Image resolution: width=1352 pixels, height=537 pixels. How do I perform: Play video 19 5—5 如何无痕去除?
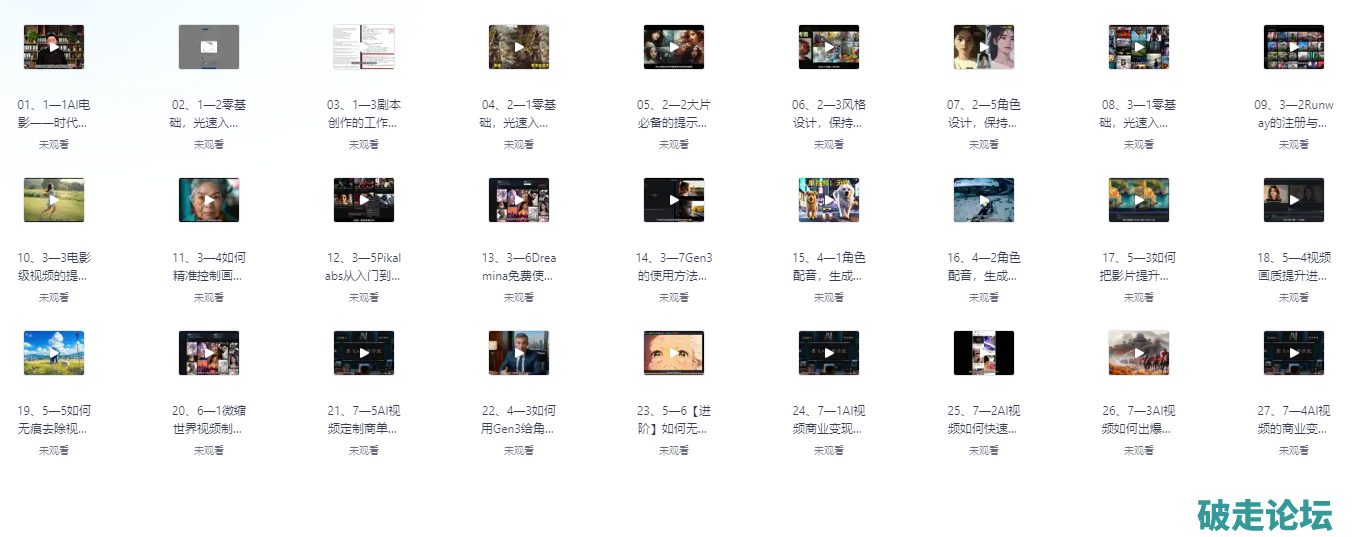pos(54,353)
